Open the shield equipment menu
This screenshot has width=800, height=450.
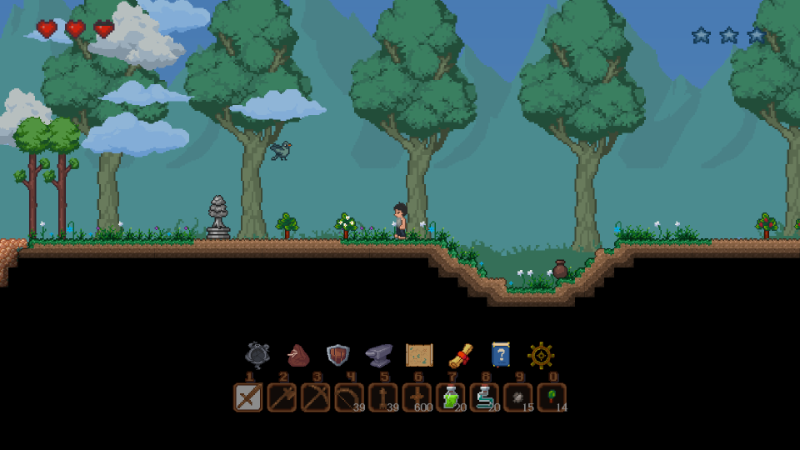338,355
